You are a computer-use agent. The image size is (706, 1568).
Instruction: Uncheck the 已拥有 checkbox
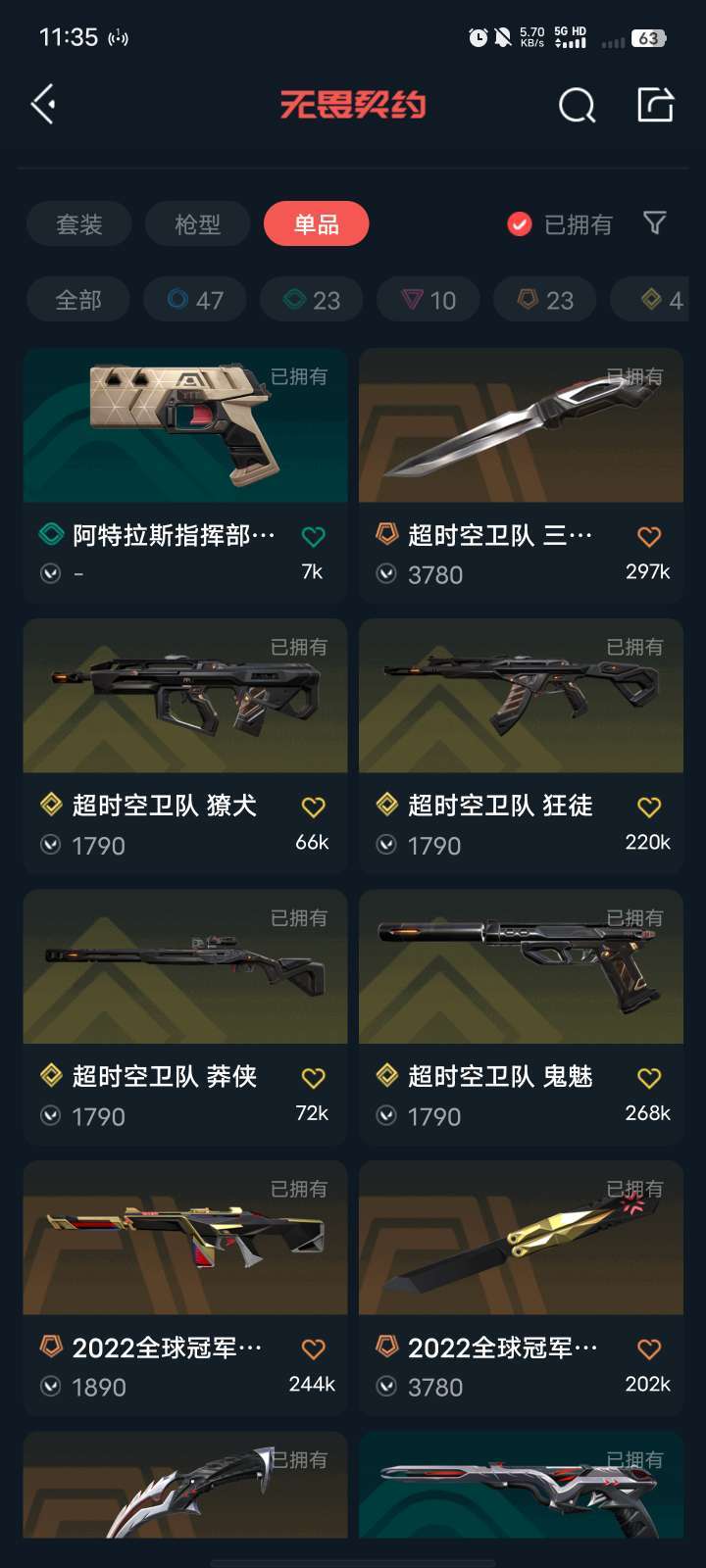tap(520, 224)
